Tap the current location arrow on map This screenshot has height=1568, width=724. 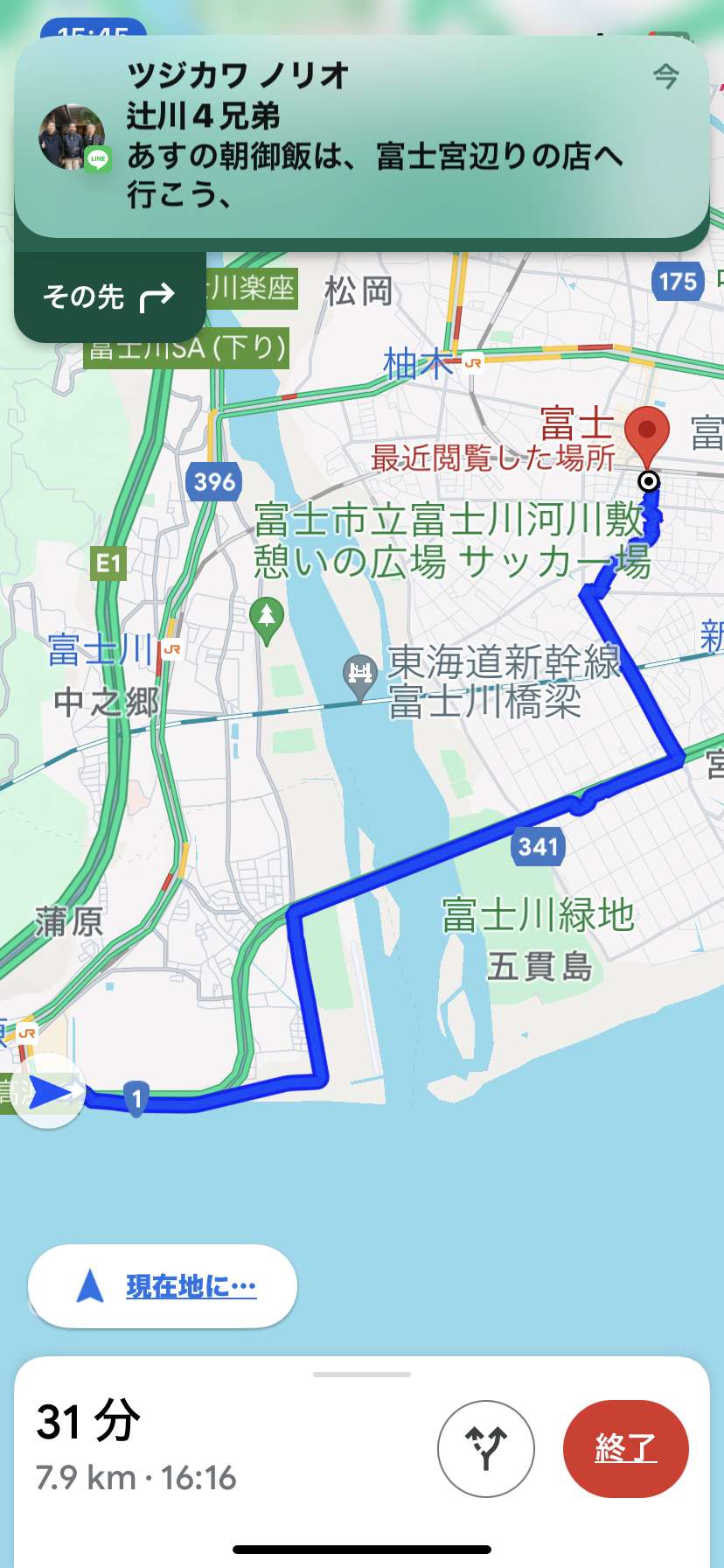(x=49, y=1092)
